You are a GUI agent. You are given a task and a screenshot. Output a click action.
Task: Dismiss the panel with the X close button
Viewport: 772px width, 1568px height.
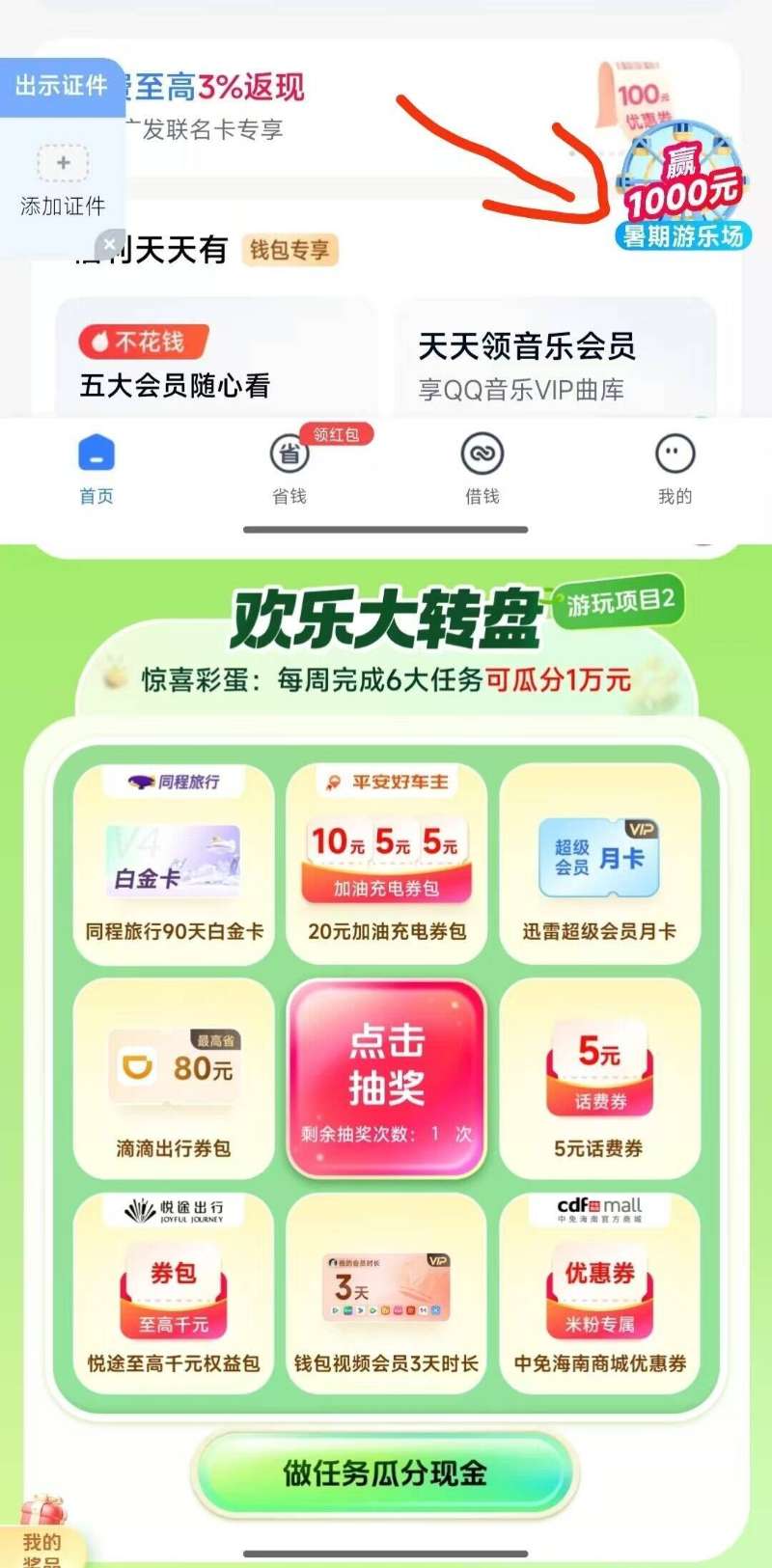coord(109,242)
